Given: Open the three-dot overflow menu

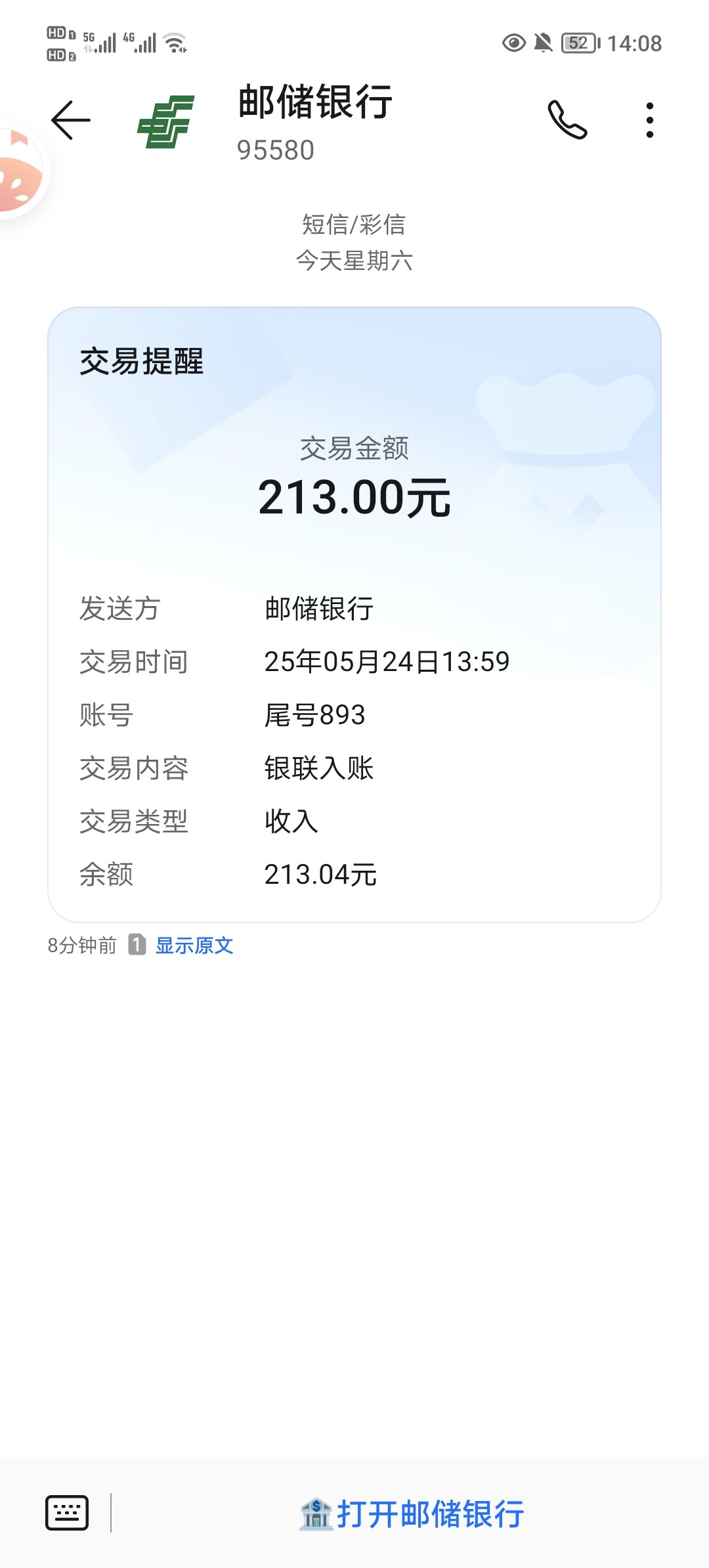Looking at the screenshot, I should 649,120.
